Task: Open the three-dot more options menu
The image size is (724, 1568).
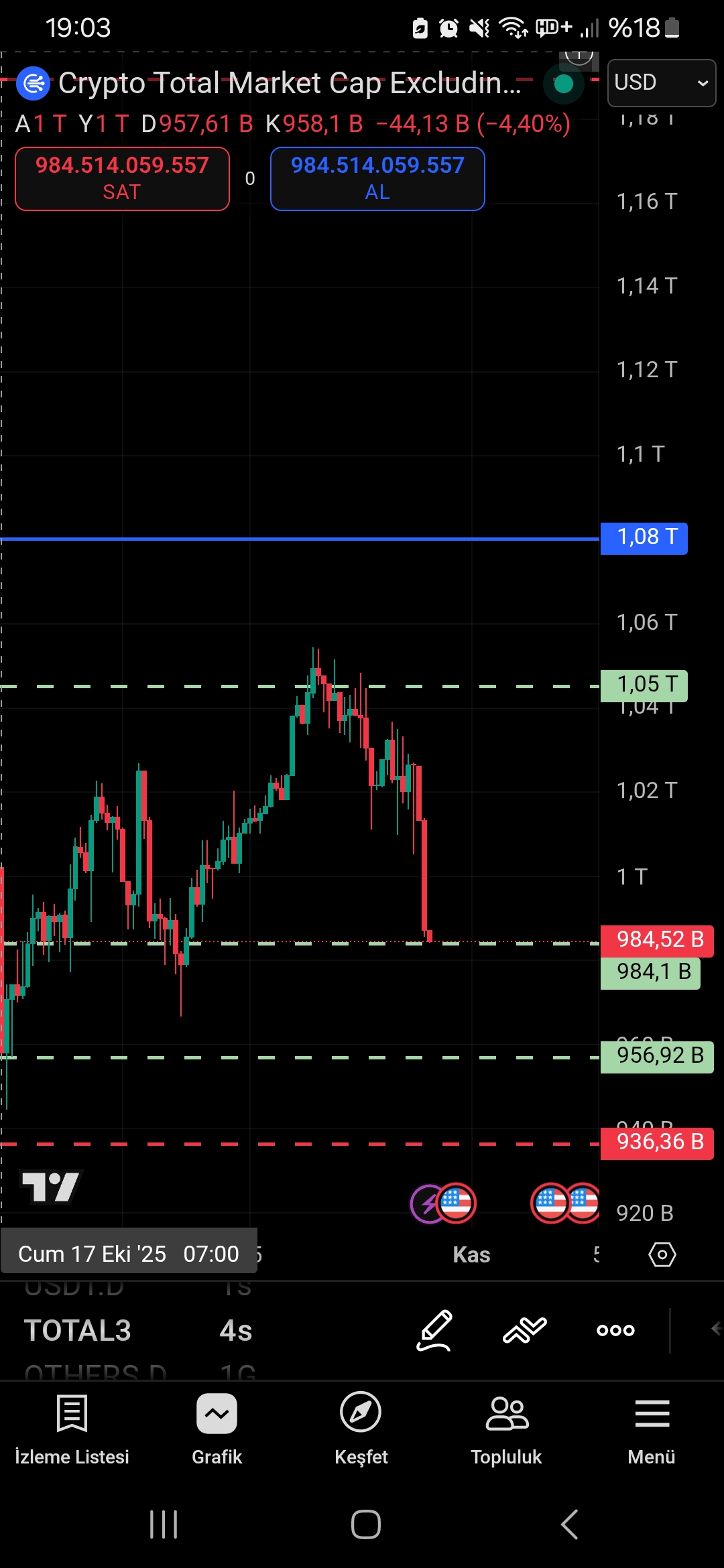Action: click(615, 1329)
